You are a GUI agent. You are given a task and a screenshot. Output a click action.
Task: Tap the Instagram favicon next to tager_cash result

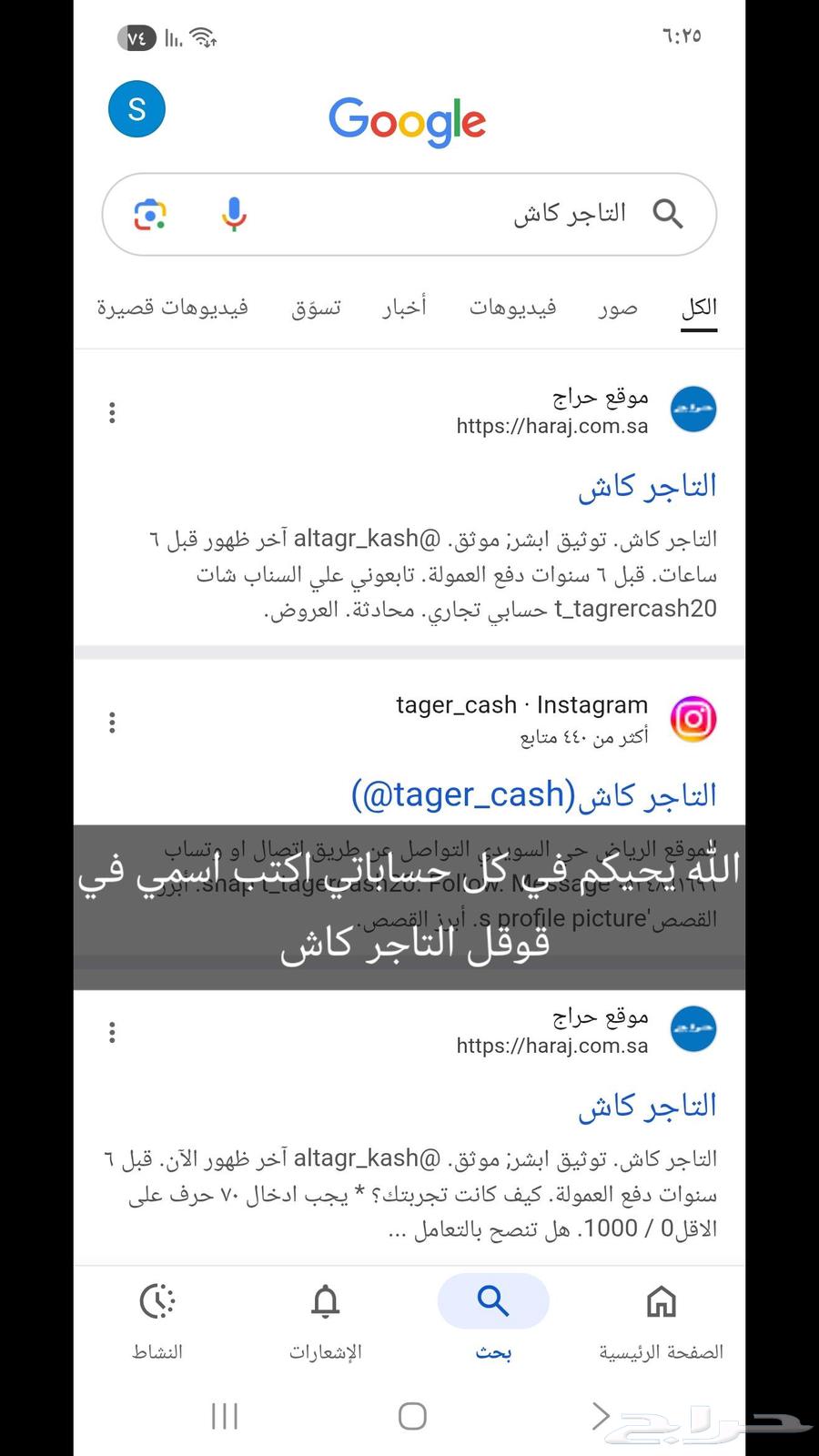point(693,718)
